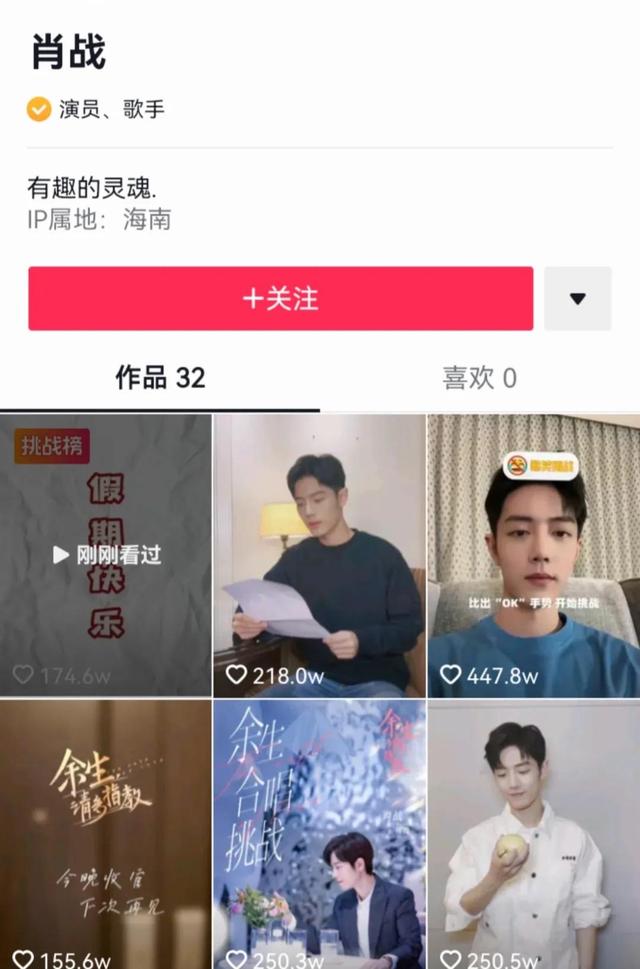Screen dimensions: 640x969
Task: Open the OK手势 challenge video with 447.8w likes
Action: [x=533, y=555]
